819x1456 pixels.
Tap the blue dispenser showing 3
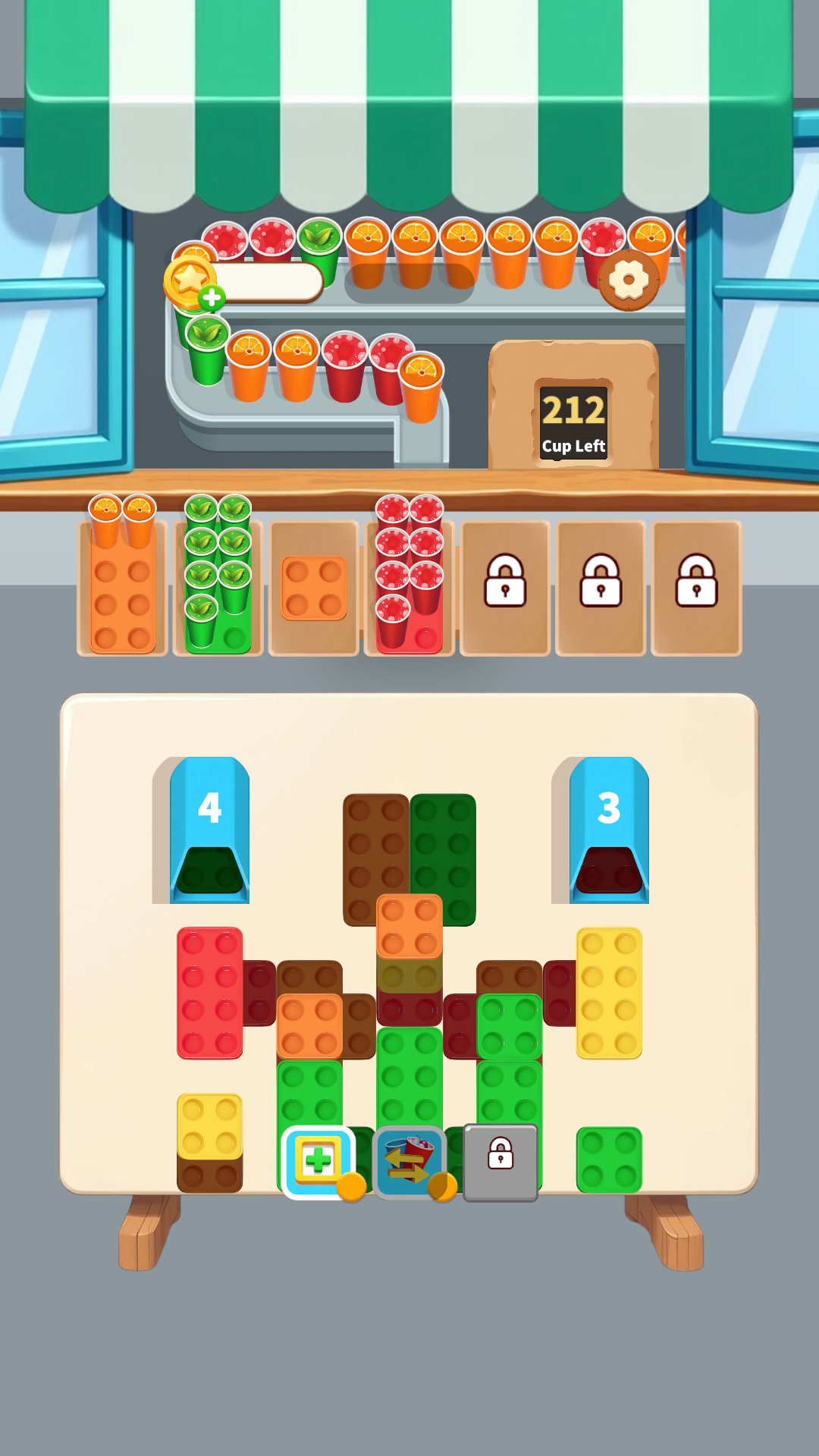(x=609, y=829)
